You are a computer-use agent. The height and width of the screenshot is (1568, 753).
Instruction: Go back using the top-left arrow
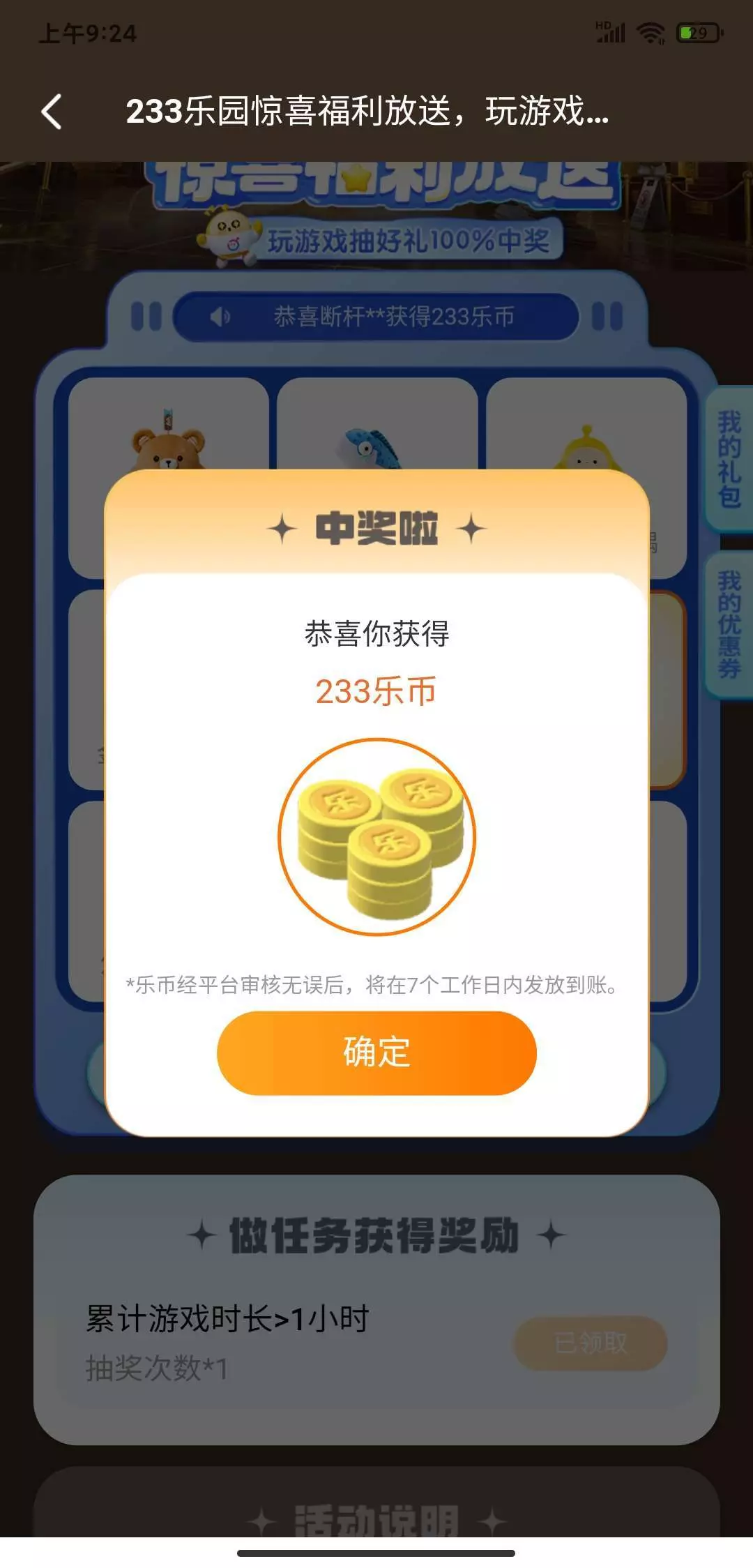click(x=52, y=112)
